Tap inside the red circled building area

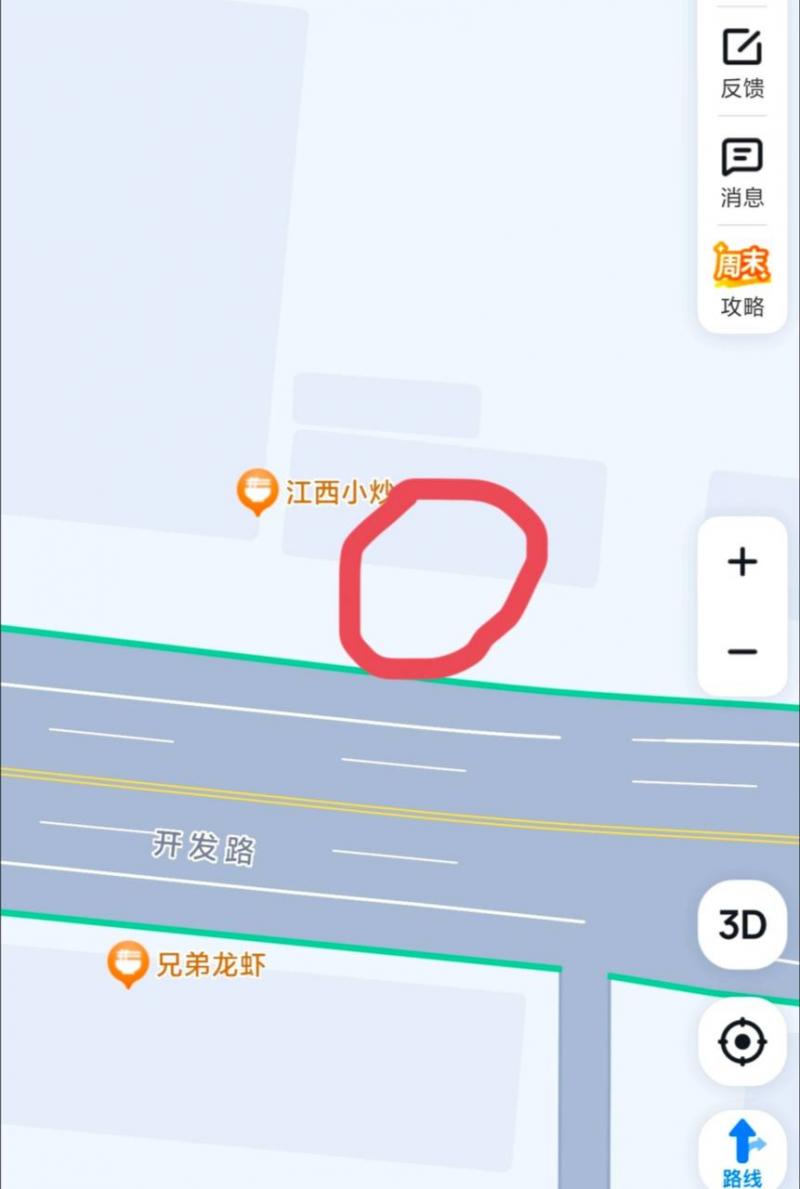(x=445, y=580)
